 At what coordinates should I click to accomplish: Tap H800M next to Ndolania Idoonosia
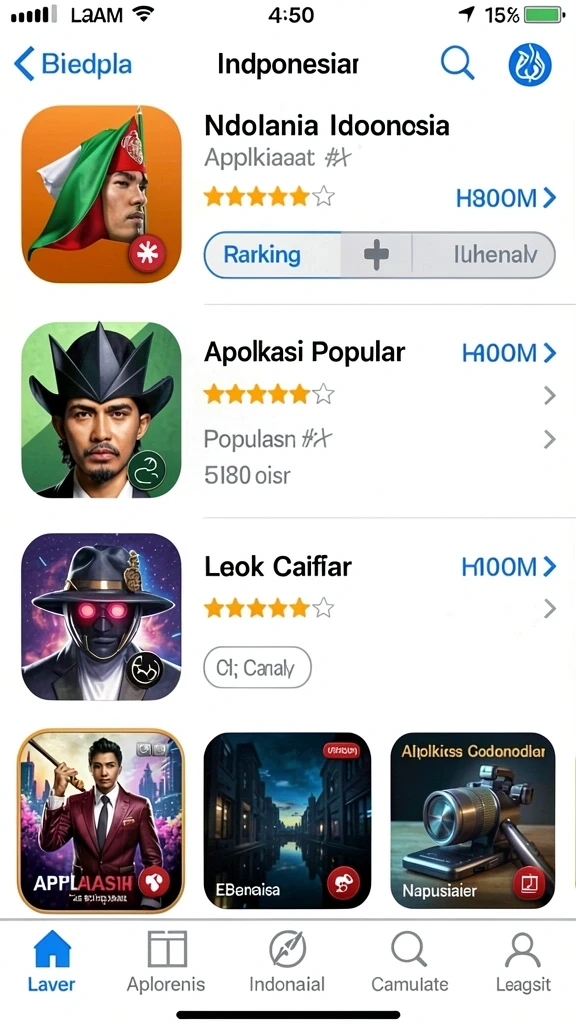click(x=505, y=197)
